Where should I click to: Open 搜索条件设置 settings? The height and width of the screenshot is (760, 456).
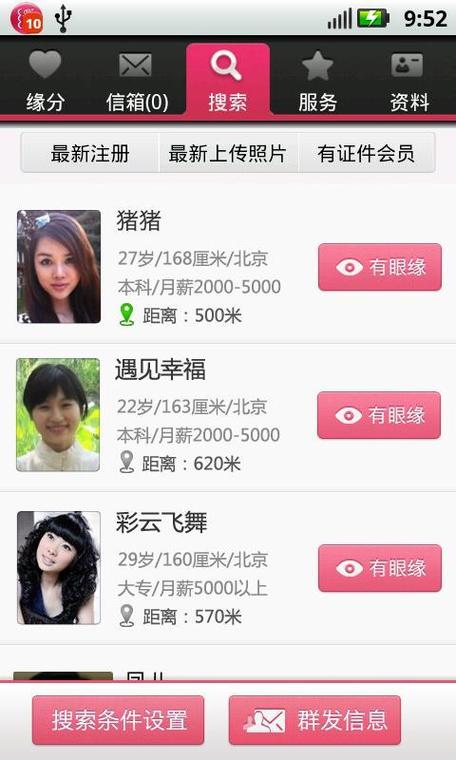pos(118,720)
